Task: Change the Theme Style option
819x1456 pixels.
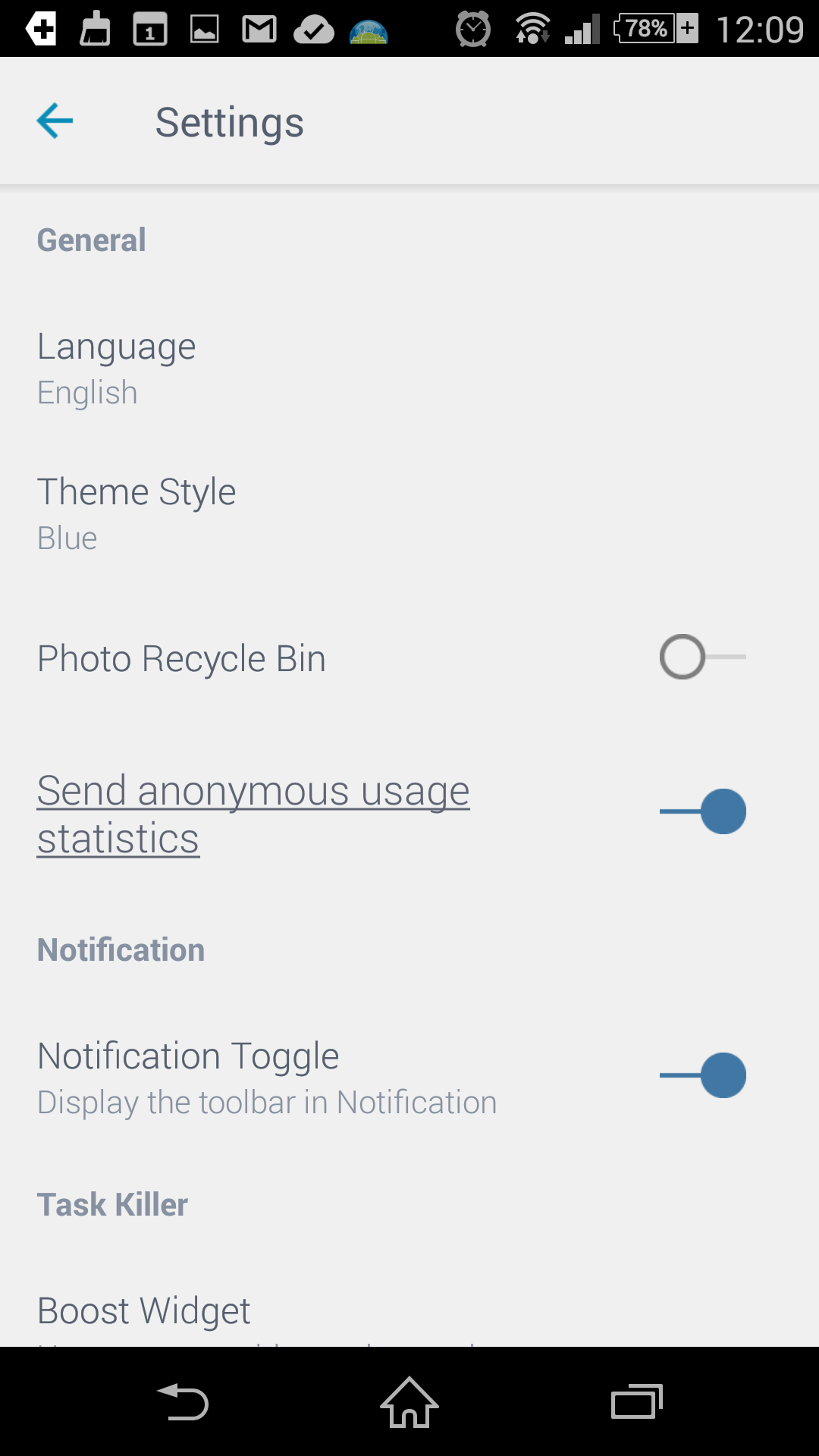Action: (x=409, y=513)
